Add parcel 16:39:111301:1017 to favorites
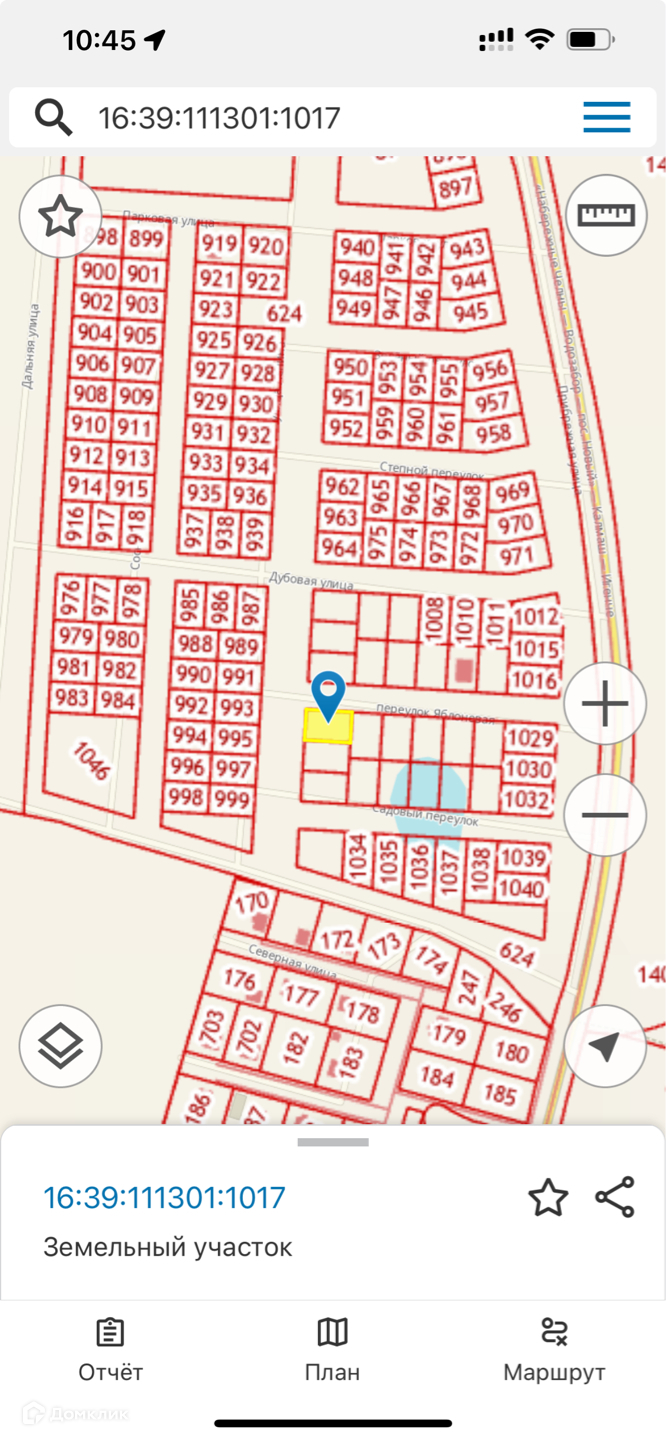 point(548,1198)
